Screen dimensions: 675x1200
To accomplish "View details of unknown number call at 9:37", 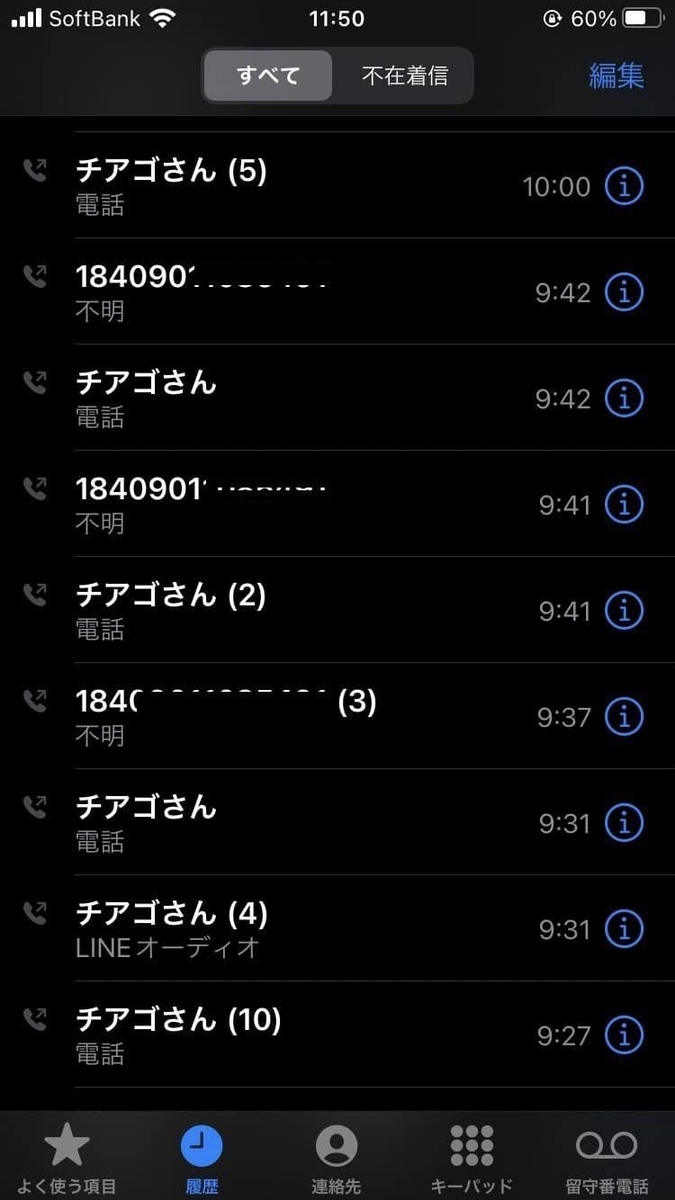I will (625, 717).
